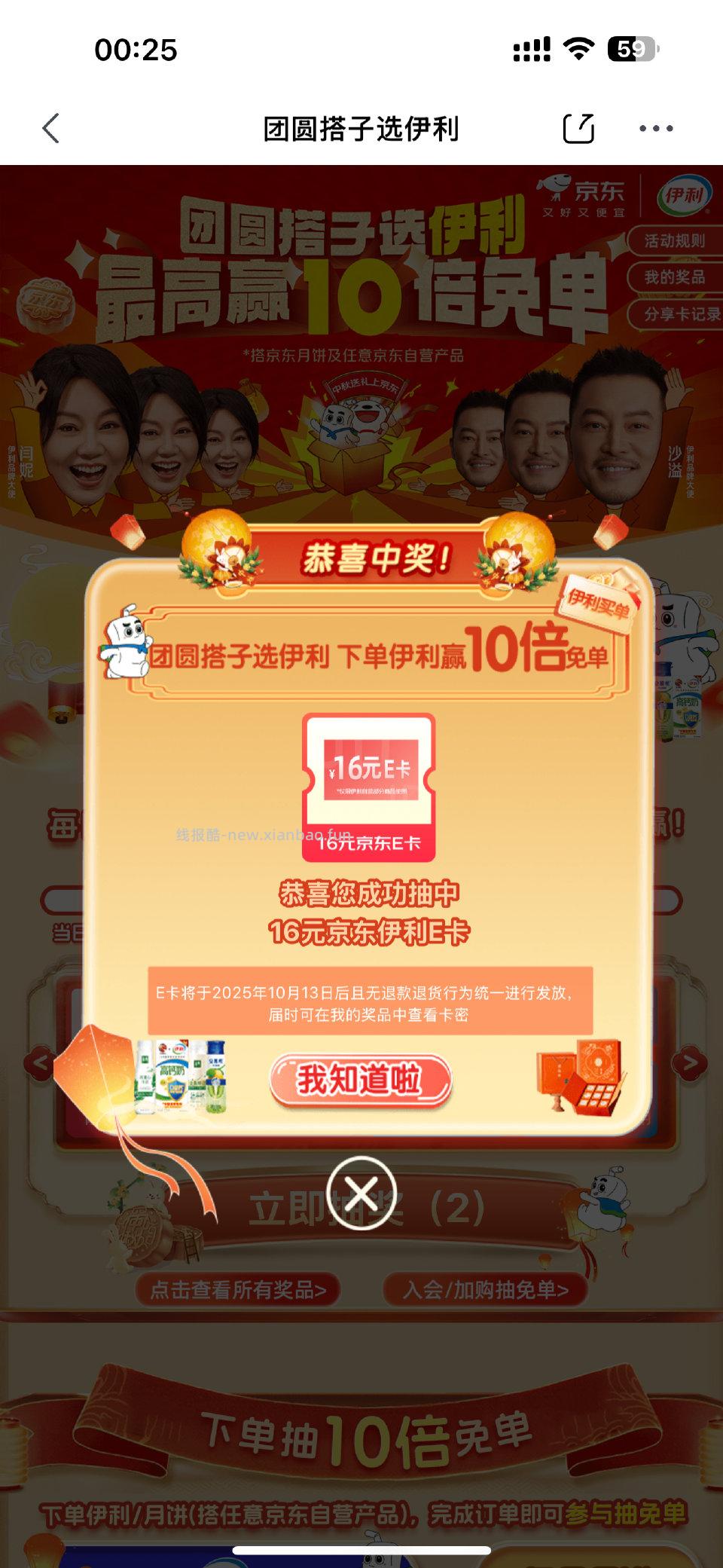Open 活动规则 activity rules

point(674,241)
